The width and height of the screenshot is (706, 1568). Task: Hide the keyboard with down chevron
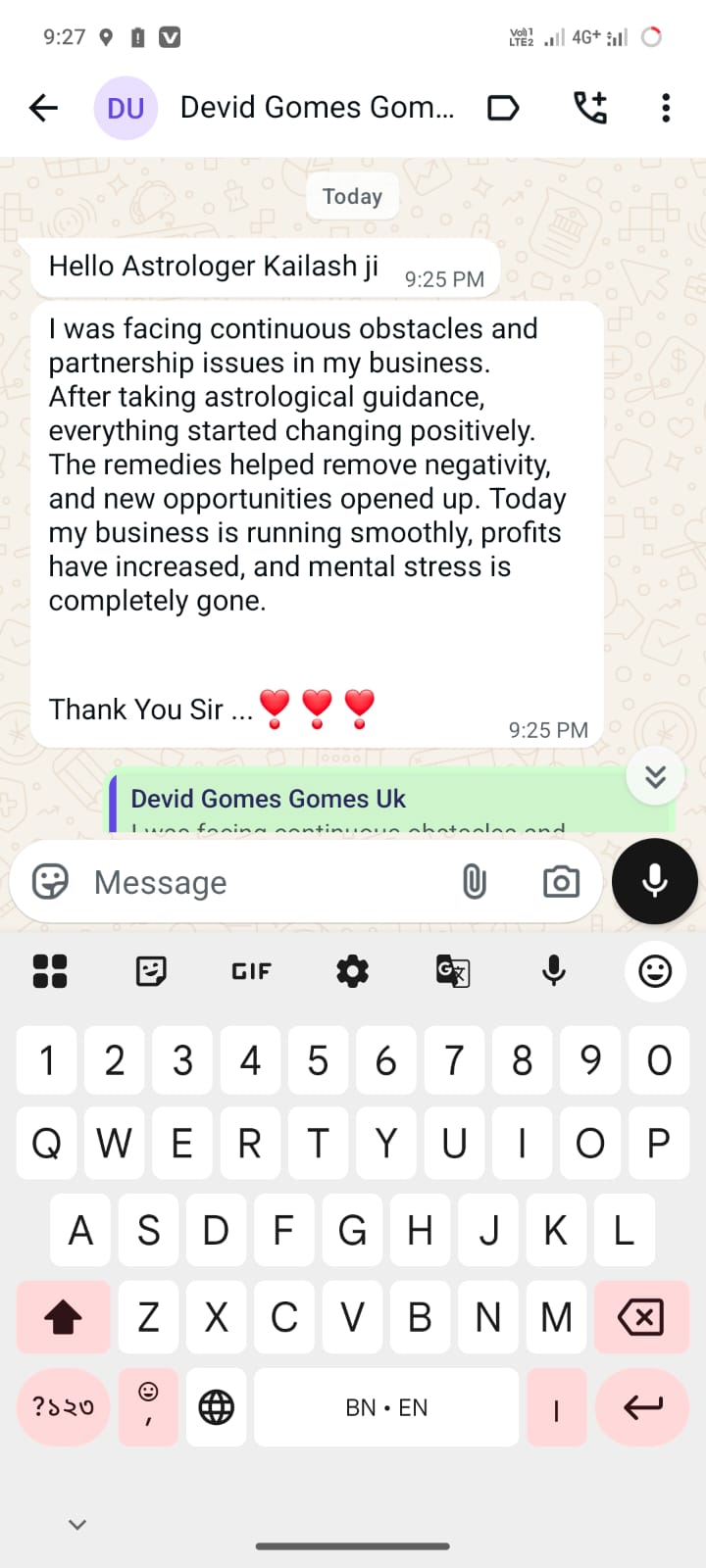pyautogui.click(x=77, y=1524)
